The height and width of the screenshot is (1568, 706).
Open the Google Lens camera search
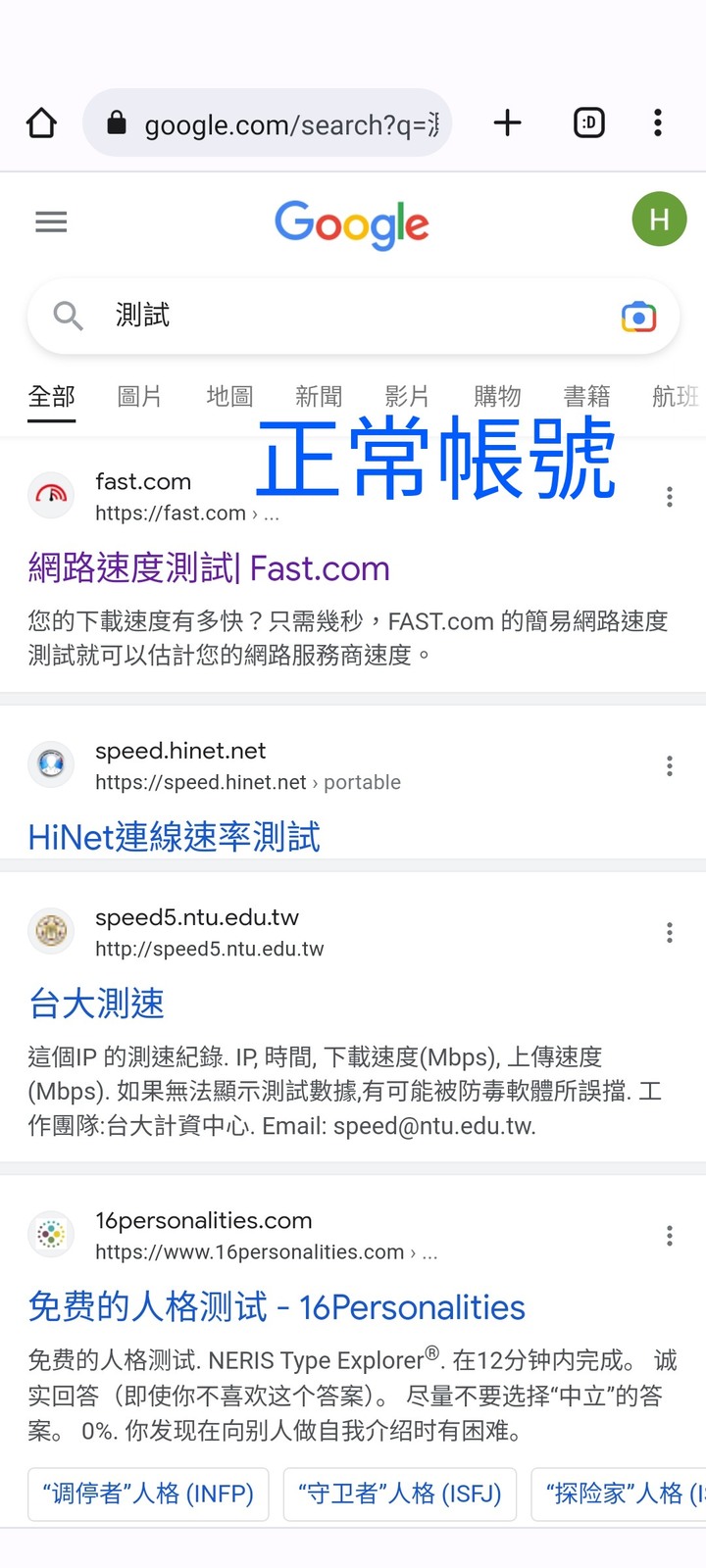click(x=638, y=316)
